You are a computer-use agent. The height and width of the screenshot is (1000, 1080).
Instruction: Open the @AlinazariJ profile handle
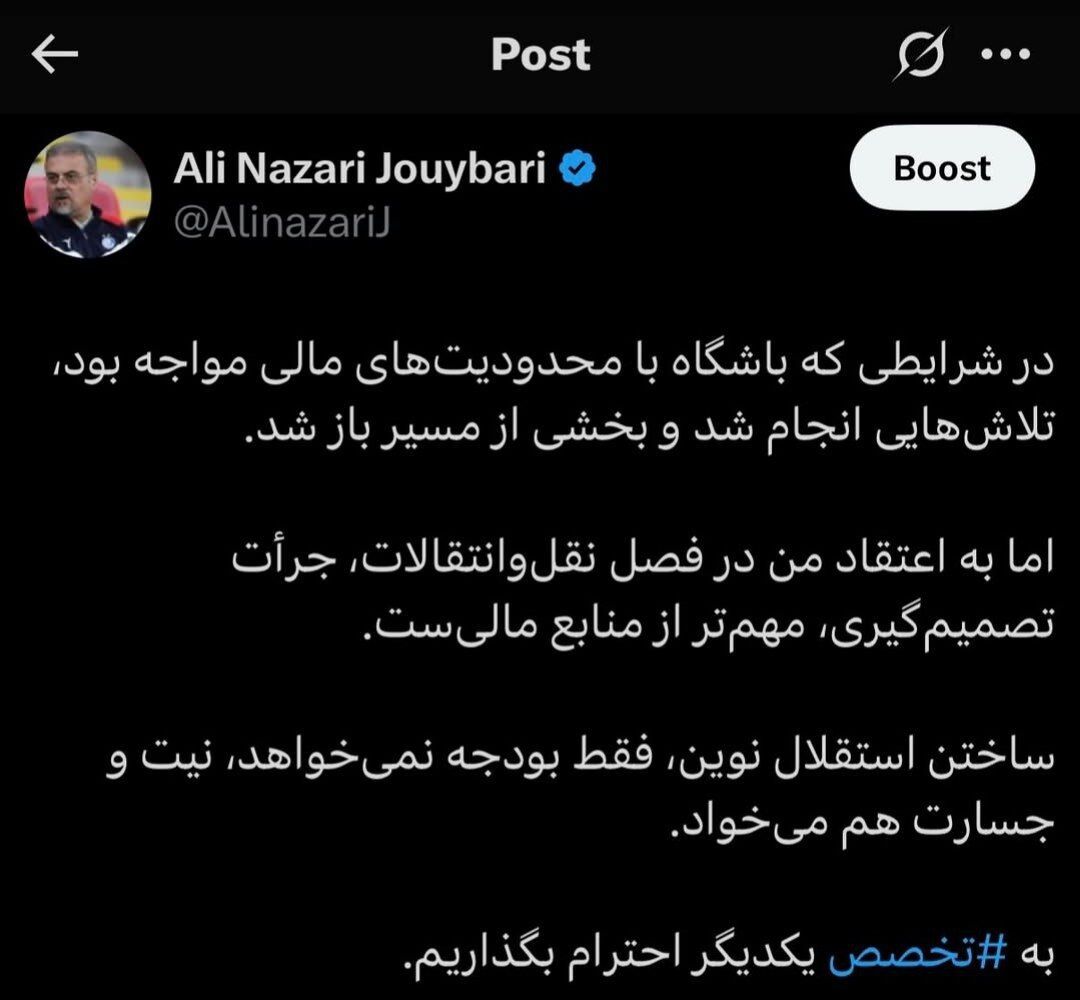[281, 224]
